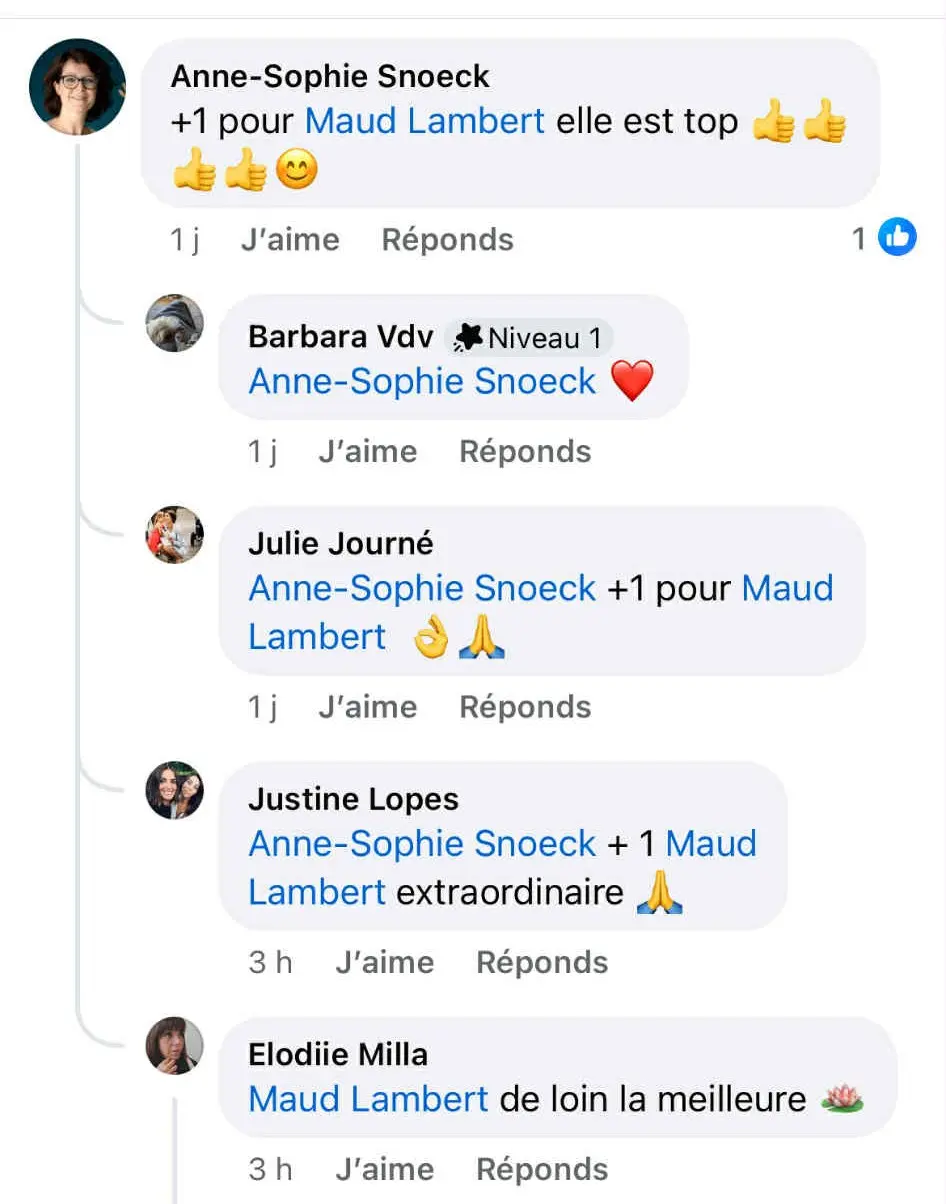This screenshot has height=1204, width=946.
Task: Open Elodiie Milla's profile avatar
Action: 175,1046
